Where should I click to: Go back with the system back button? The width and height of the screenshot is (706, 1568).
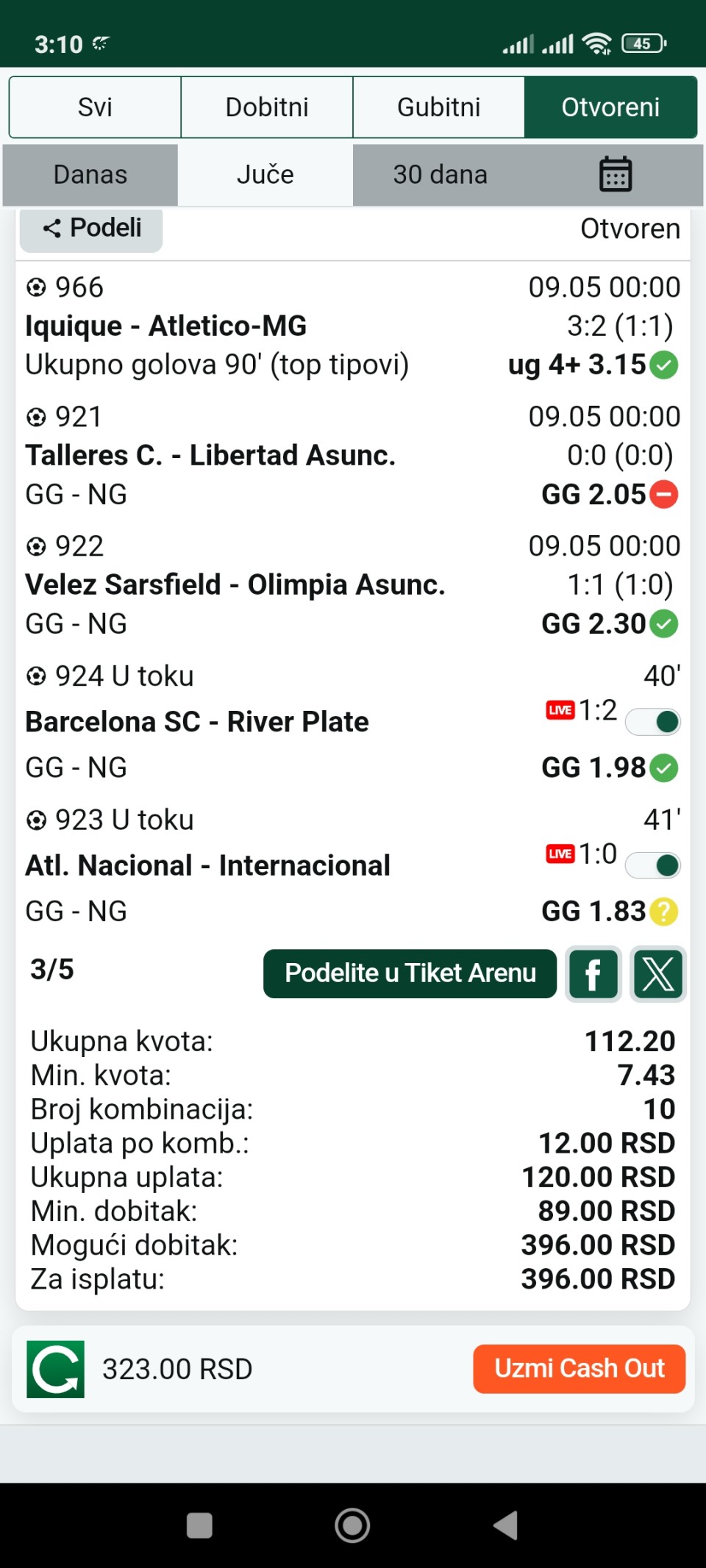pyautogui.click(x=506, y=1525)
